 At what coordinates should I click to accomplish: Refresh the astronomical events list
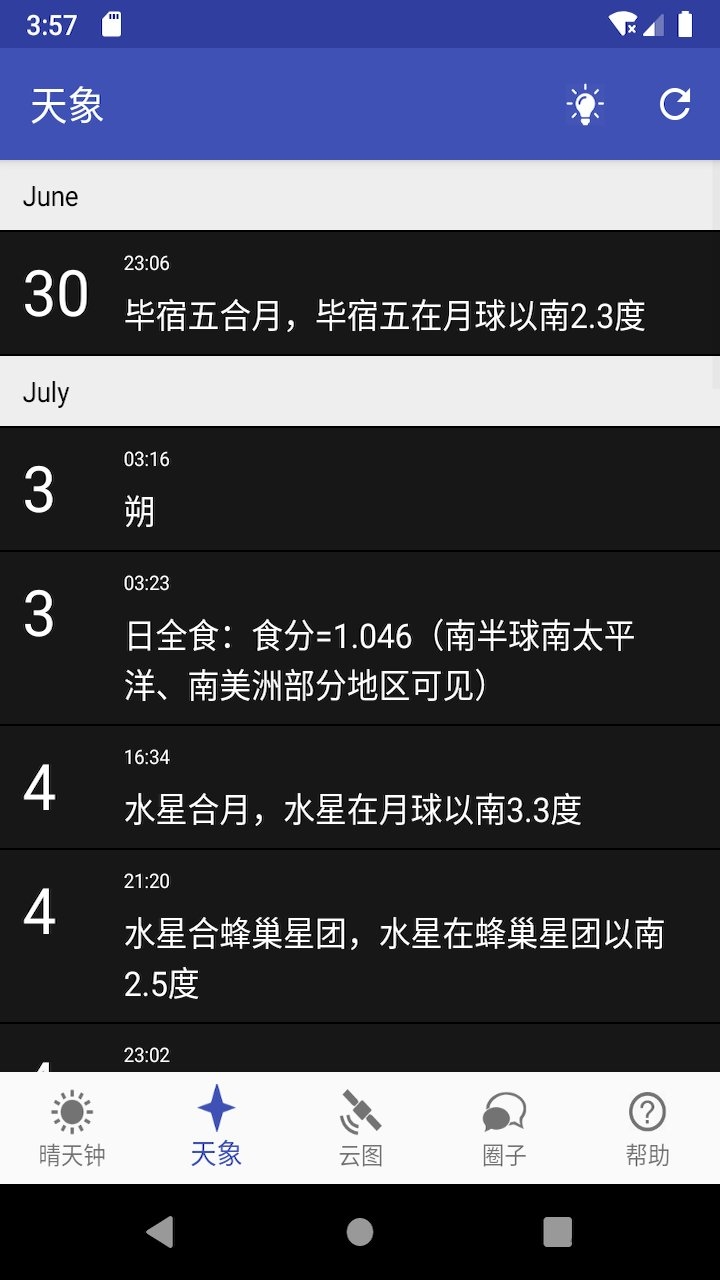pyautogui.click(x=675, y=104)
